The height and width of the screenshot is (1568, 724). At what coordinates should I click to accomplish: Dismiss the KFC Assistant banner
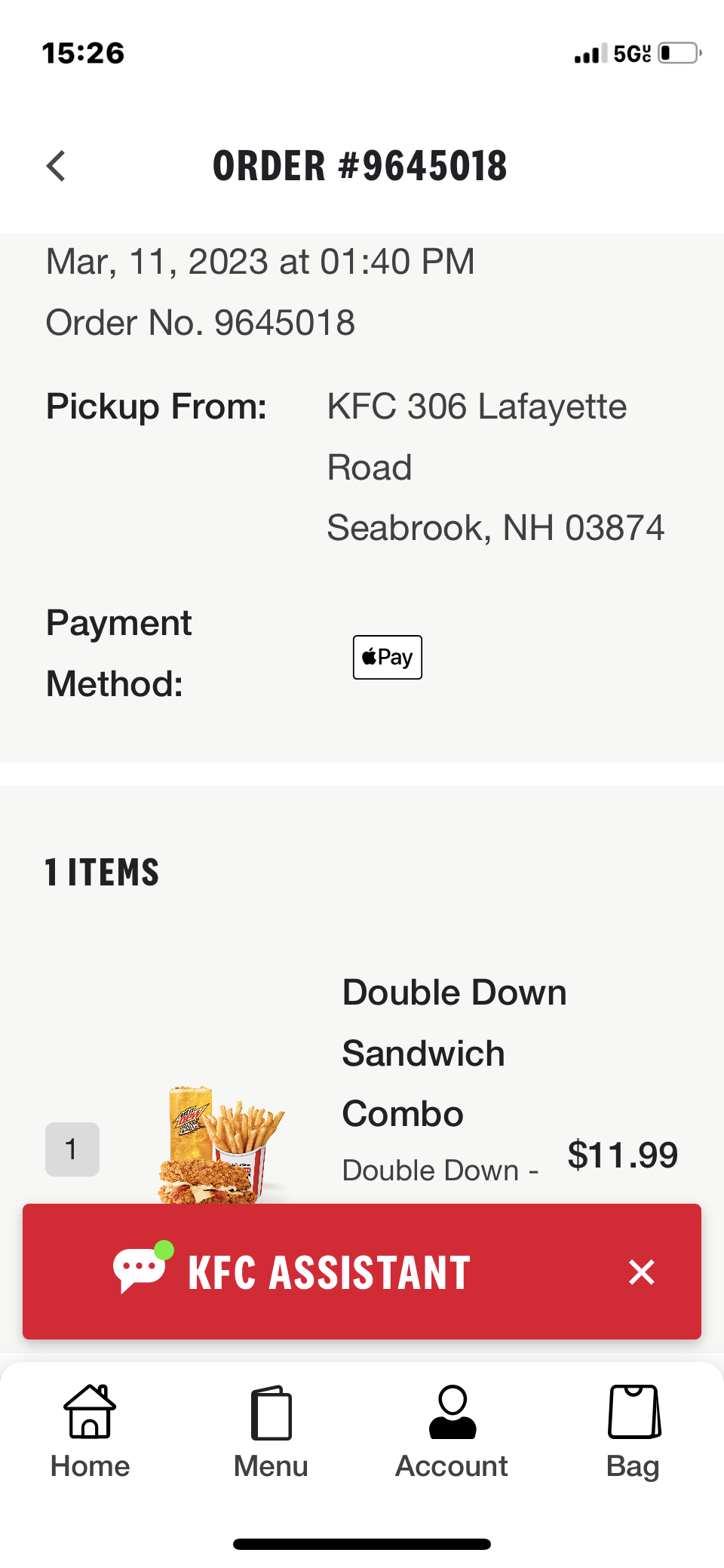coord(641,1272)
